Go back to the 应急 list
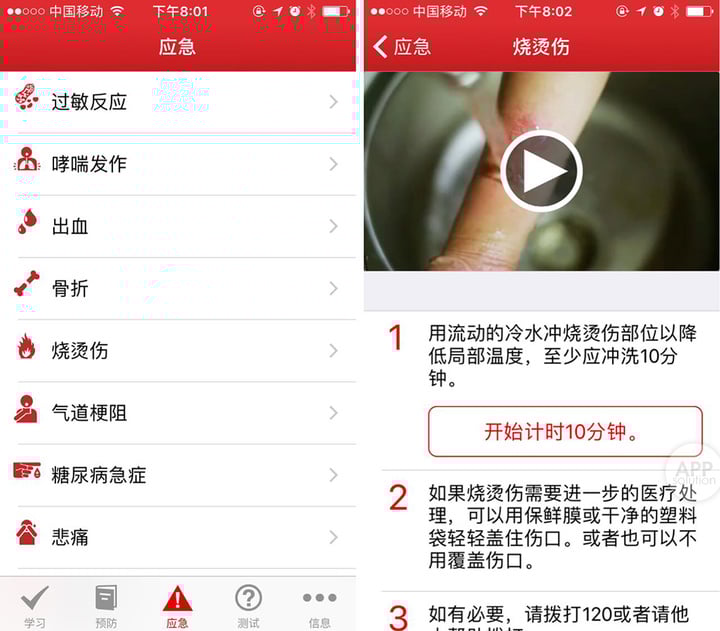Viewport: 720px width, 631px height. 402,47
